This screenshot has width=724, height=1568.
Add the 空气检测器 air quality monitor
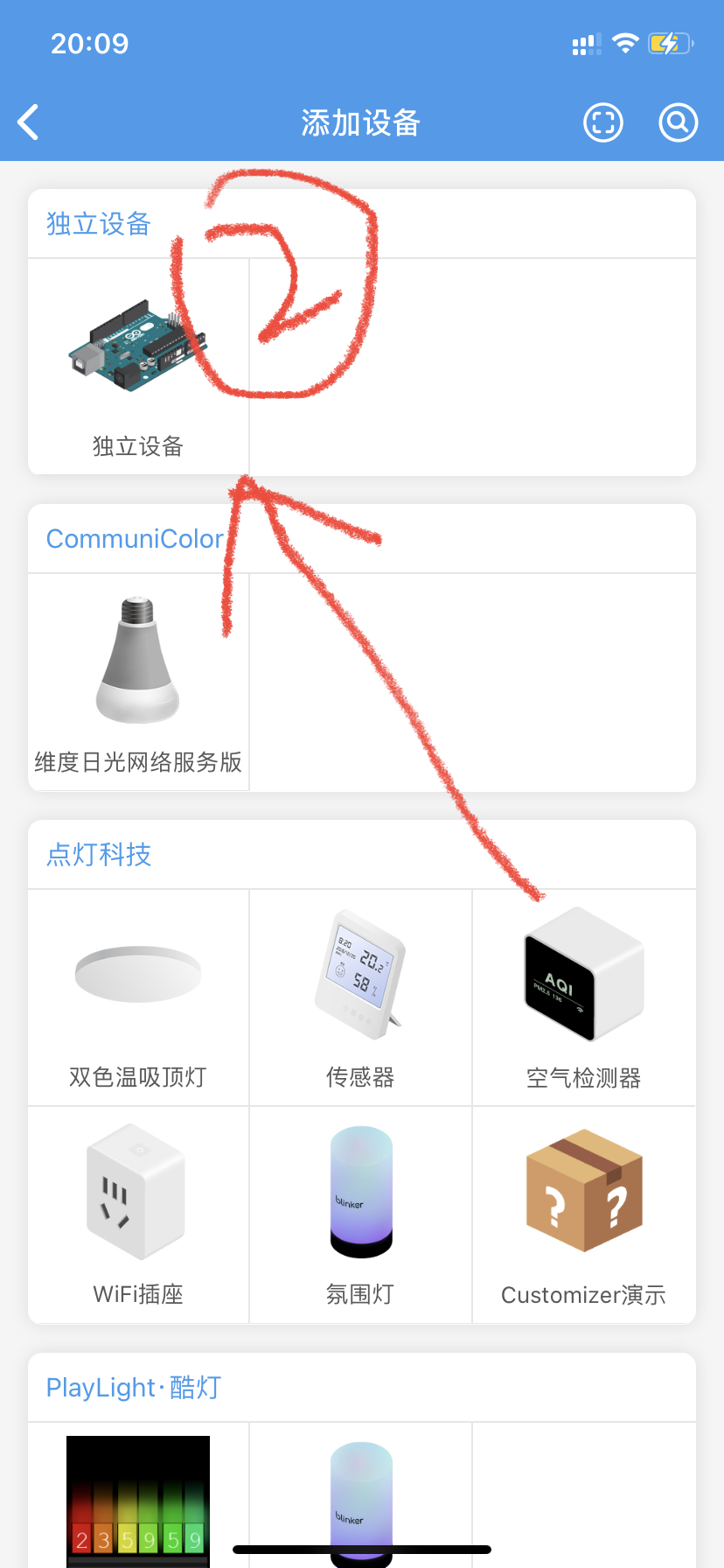tap(583, 974)
